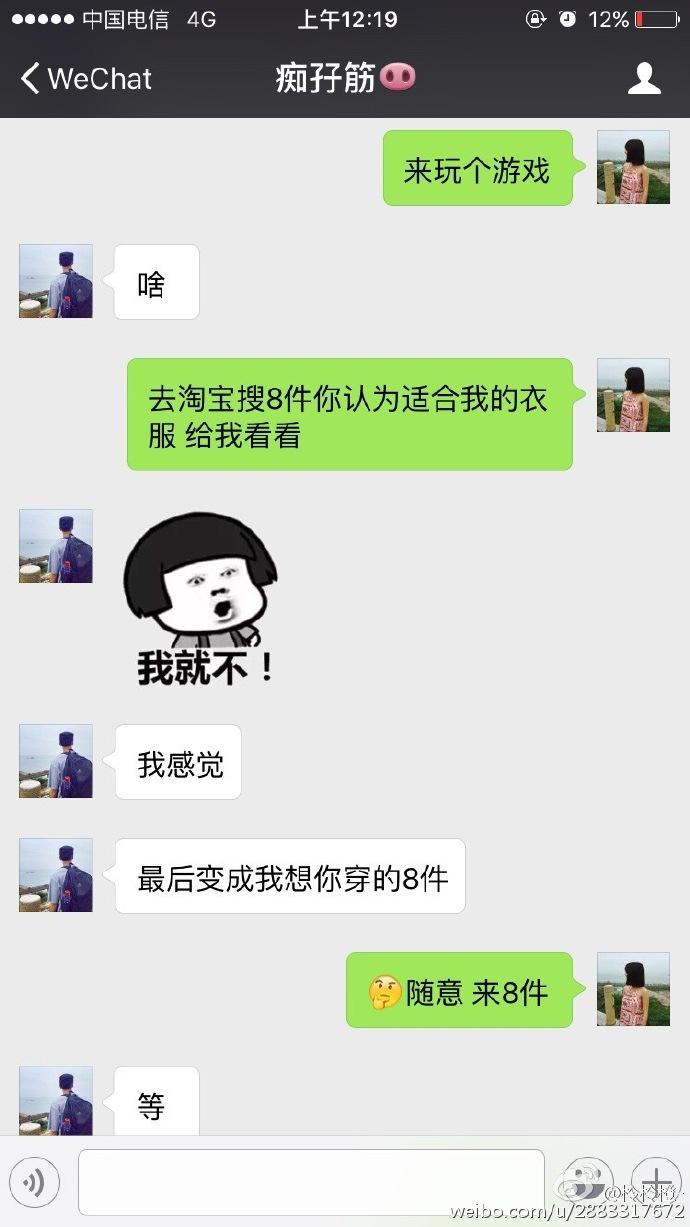The width and height of the screenshot is (690, 1227).
Task: Open the emoji sticker panel
Action: [x=587, y=1182]
